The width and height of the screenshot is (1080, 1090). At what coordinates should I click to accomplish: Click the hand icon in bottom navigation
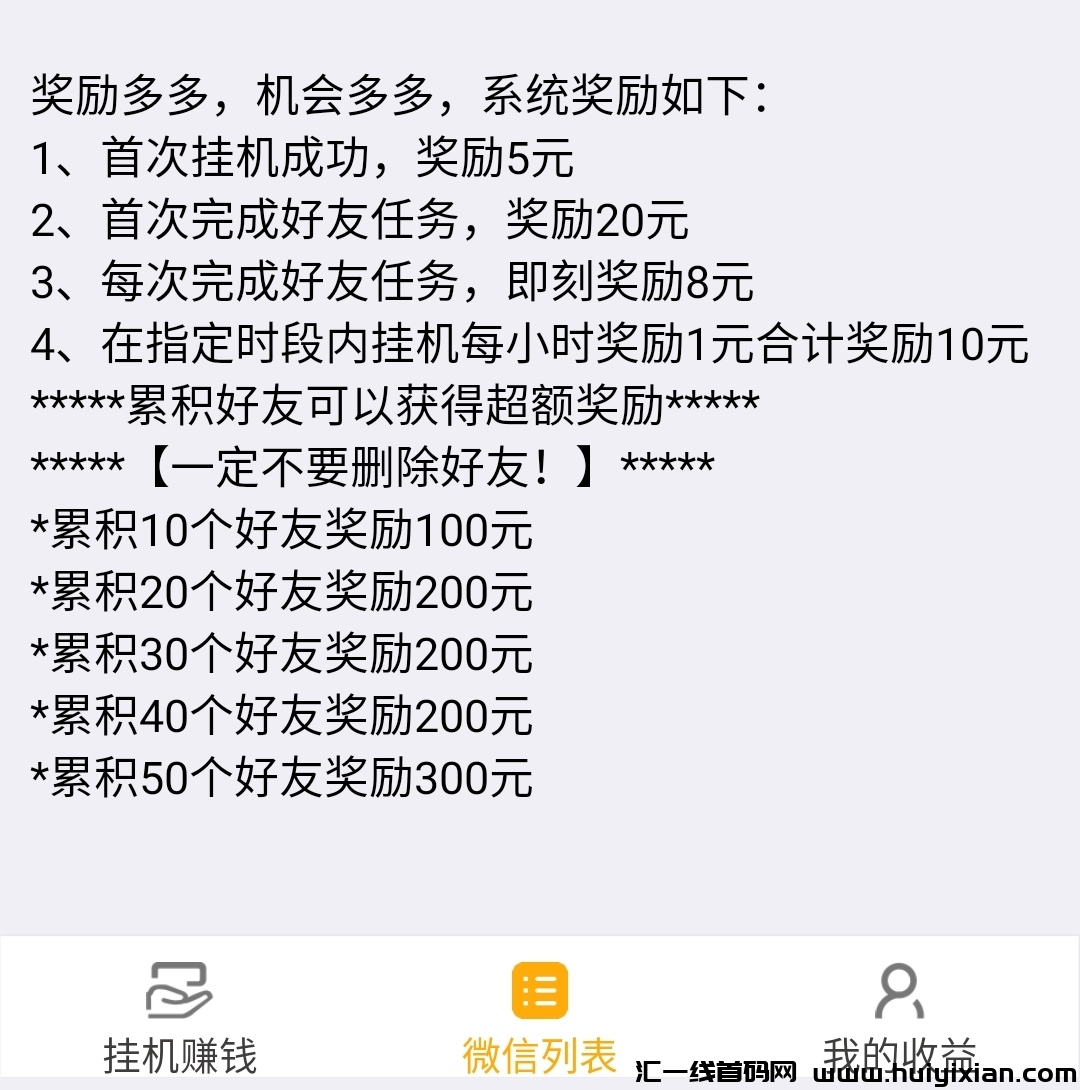[180, 992]
